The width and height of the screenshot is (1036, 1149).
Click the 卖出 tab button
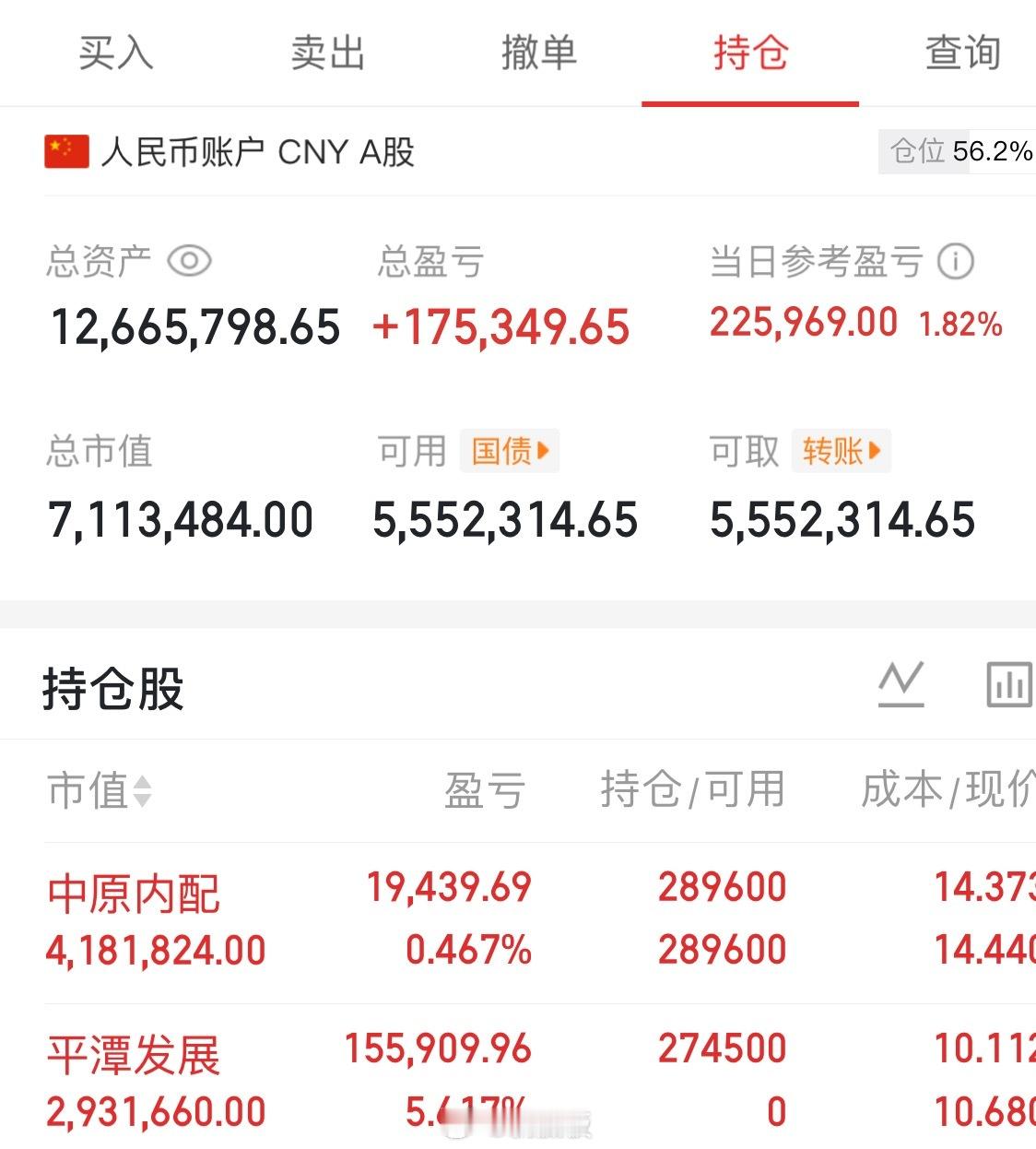(x=327, y=53)
